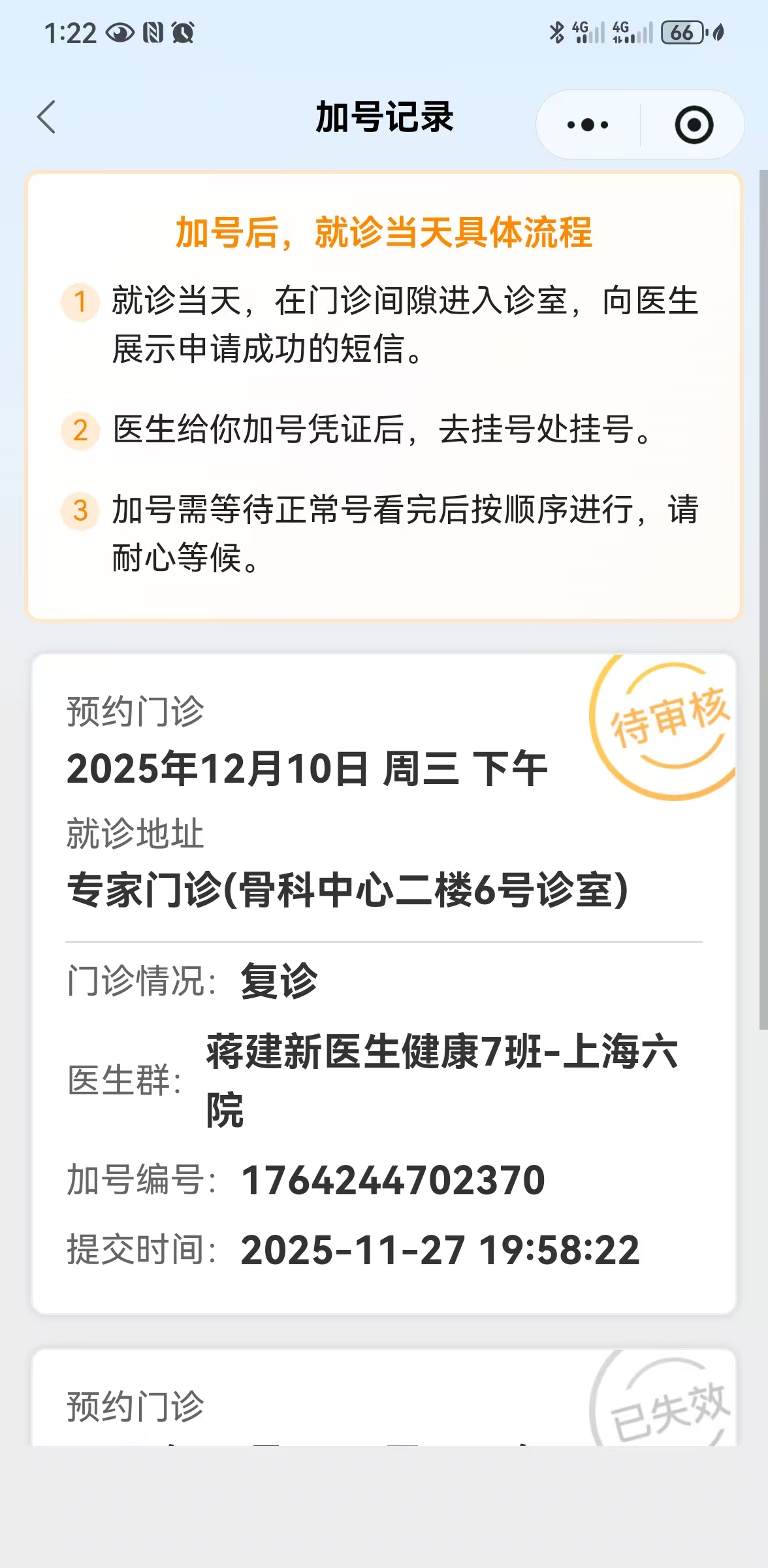Close the mini program with the circle button

click(693, 125)
